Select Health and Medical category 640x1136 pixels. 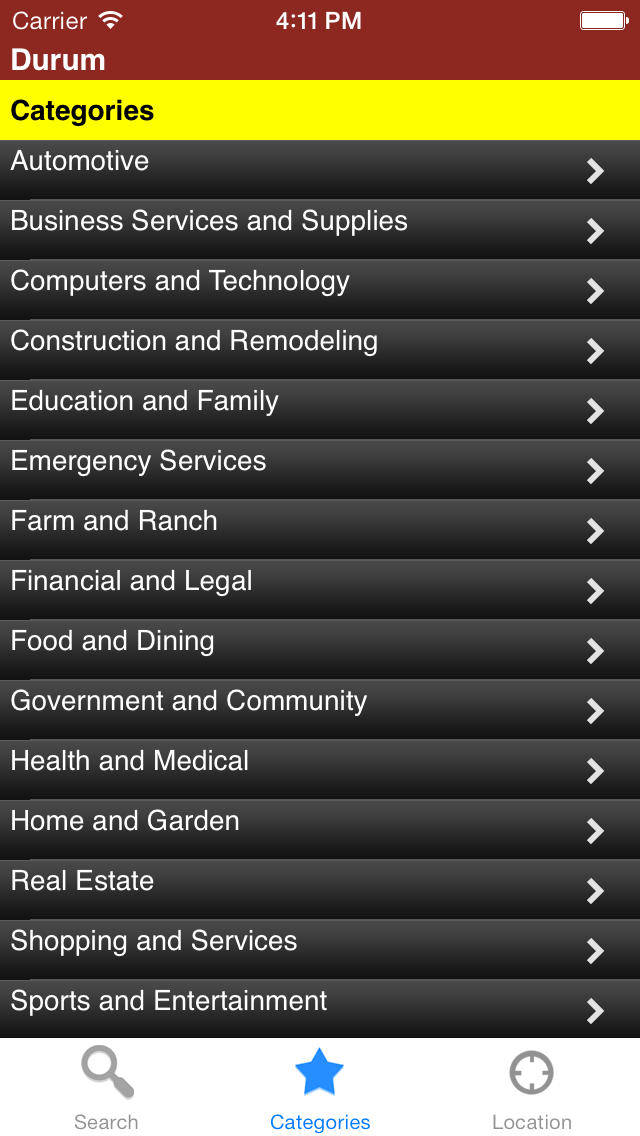click(320, 771)
